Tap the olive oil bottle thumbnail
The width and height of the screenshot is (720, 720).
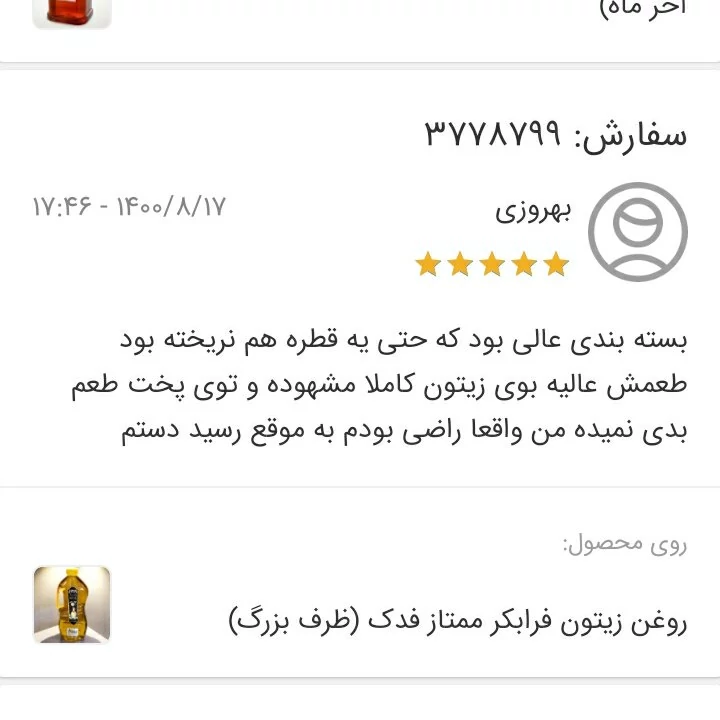click(72, 604)
